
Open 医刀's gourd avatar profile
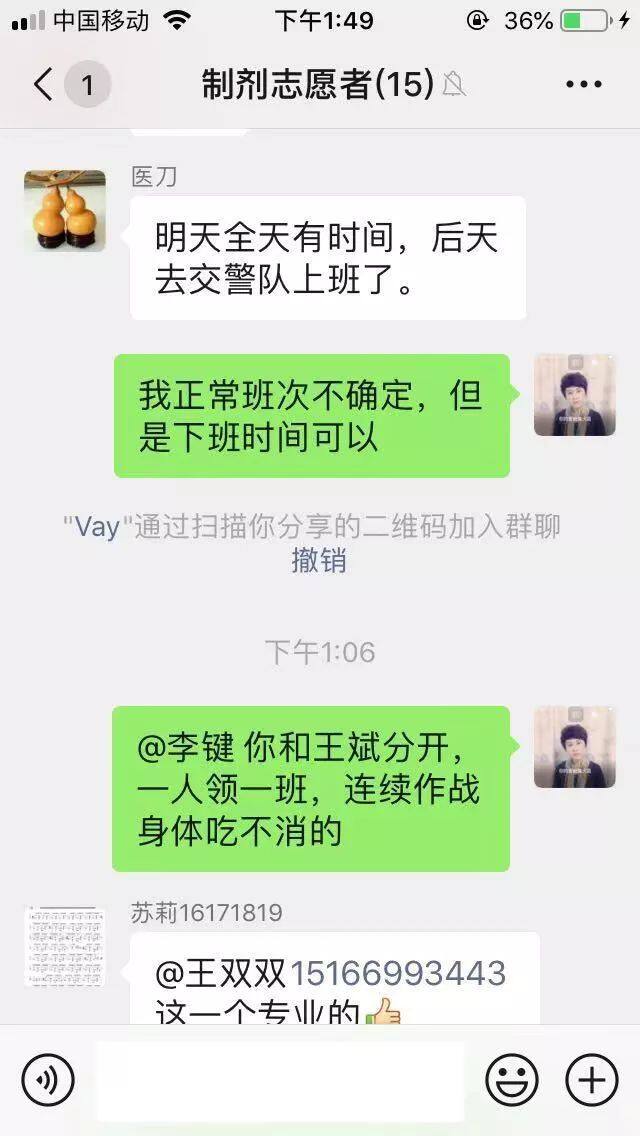[65, 211]
